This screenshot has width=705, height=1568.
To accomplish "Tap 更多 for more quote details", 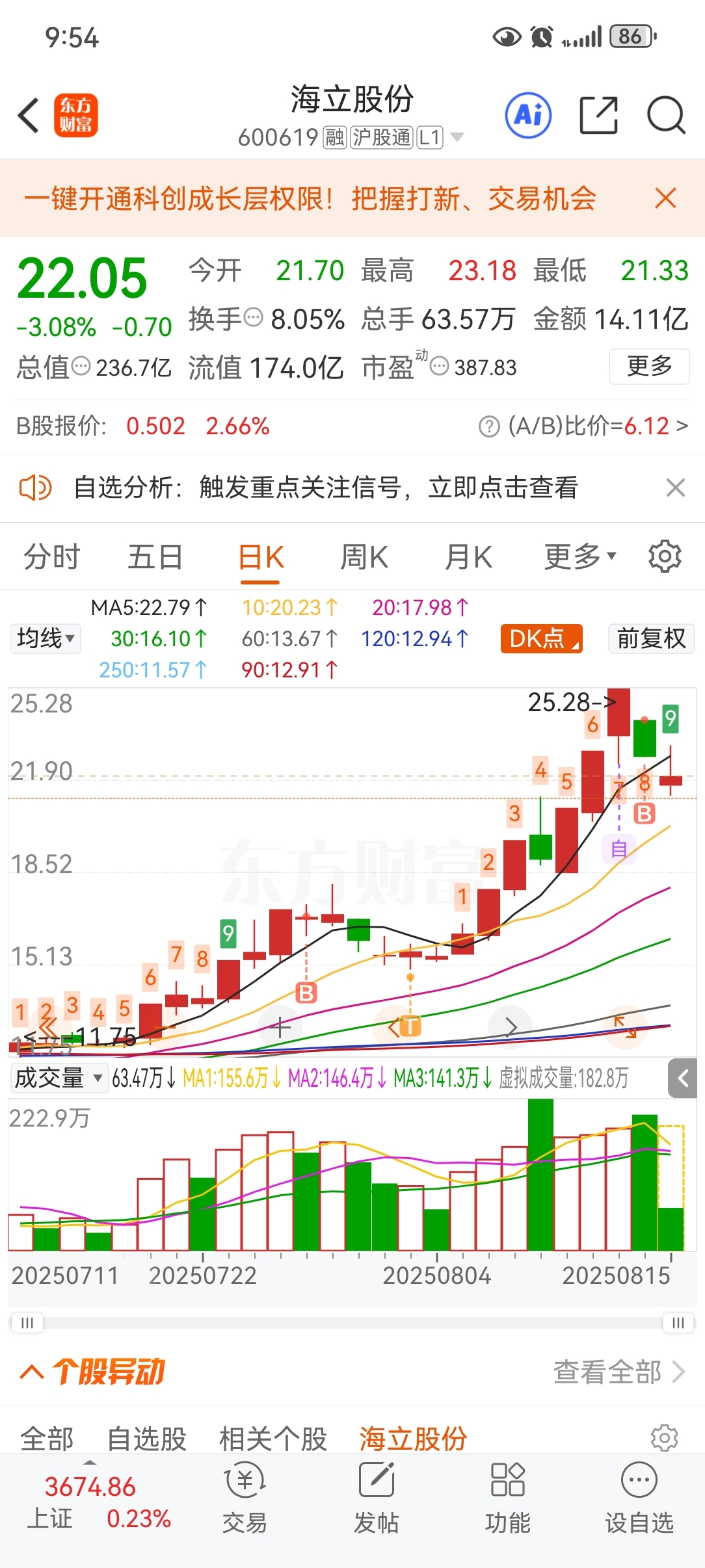I will click(649, 367).
